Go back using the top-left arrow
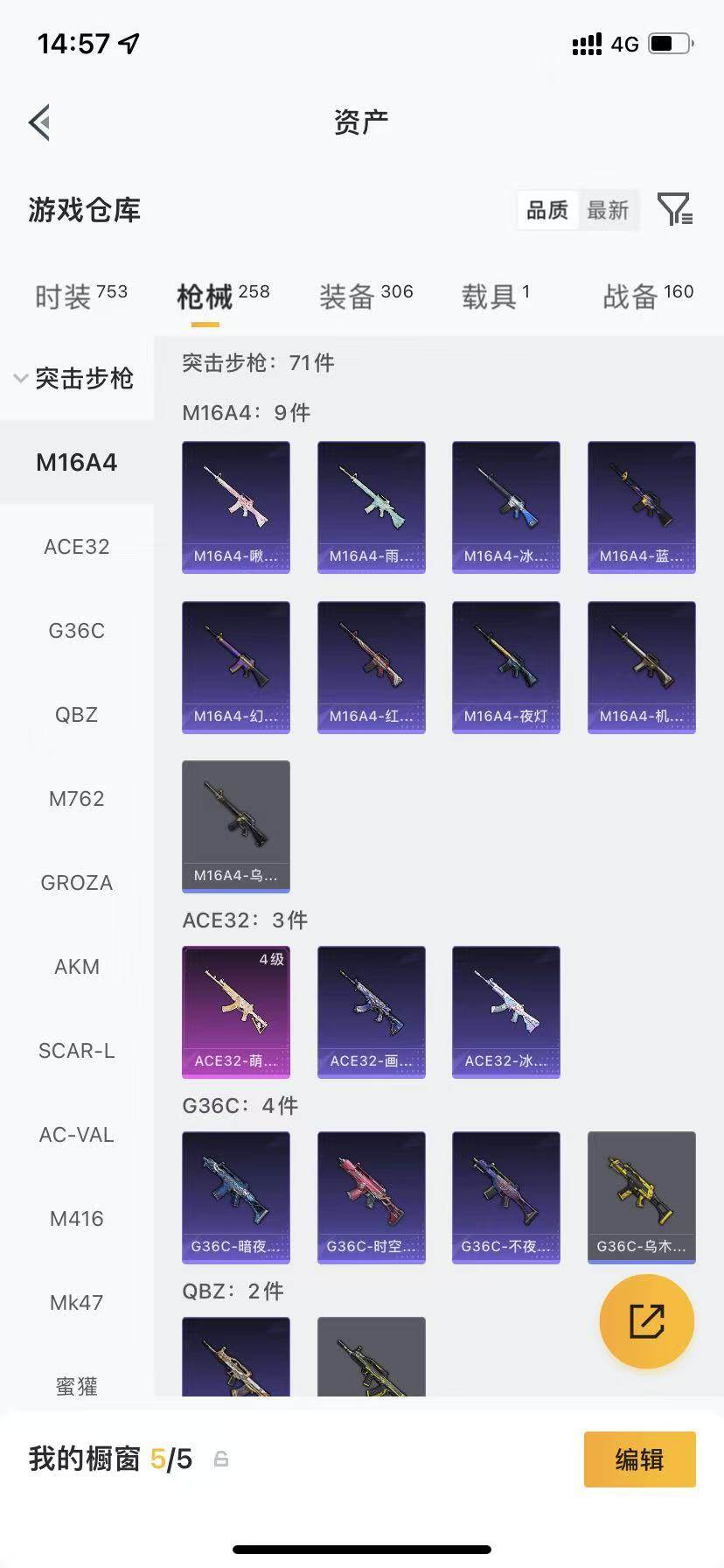The height and width of the screenshot is (1568, 724). pos(39,122)
